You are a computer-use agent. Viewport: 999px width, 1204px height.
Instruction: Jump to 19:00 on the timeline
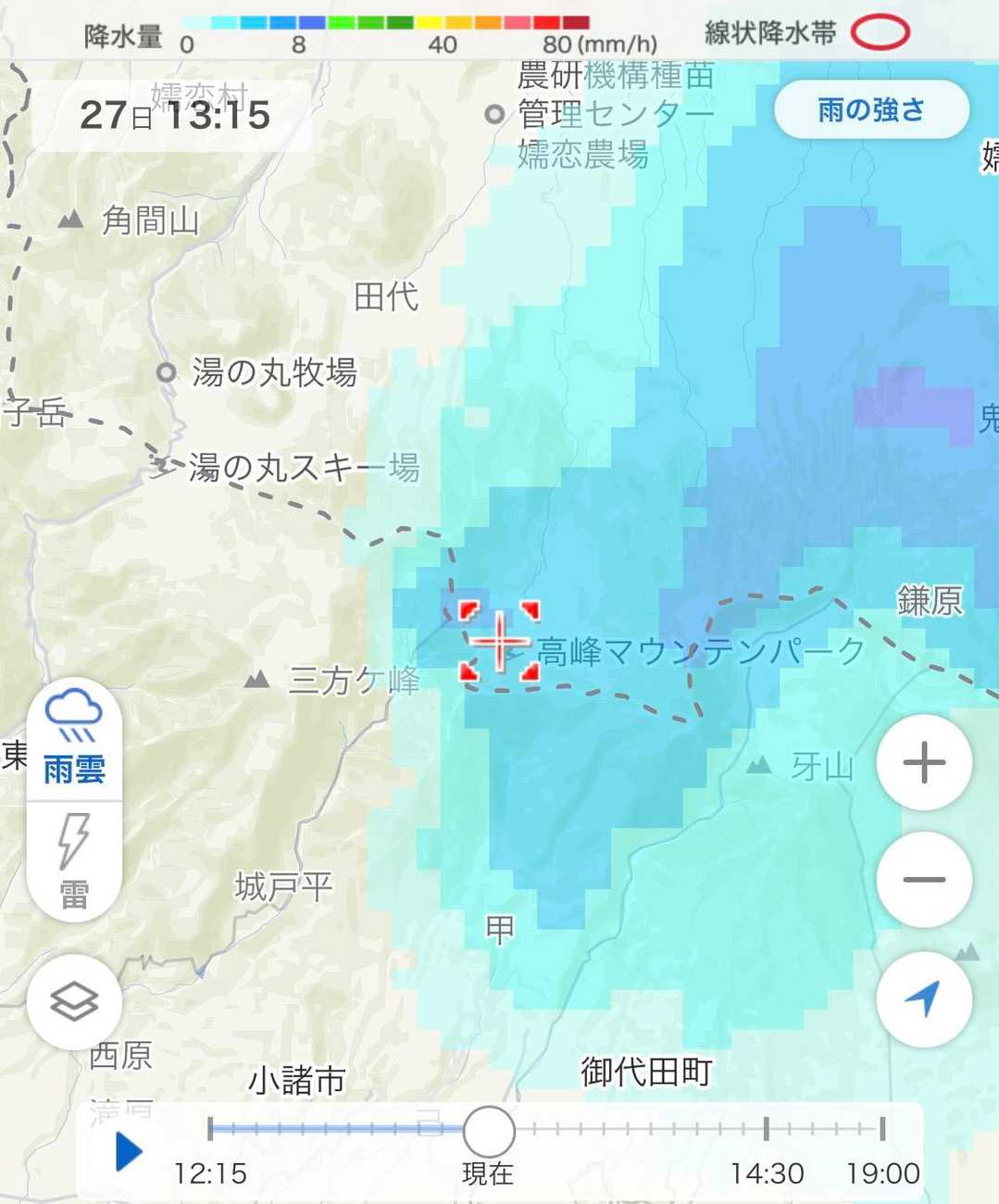pyautogui.click(x=882, y=1130)
